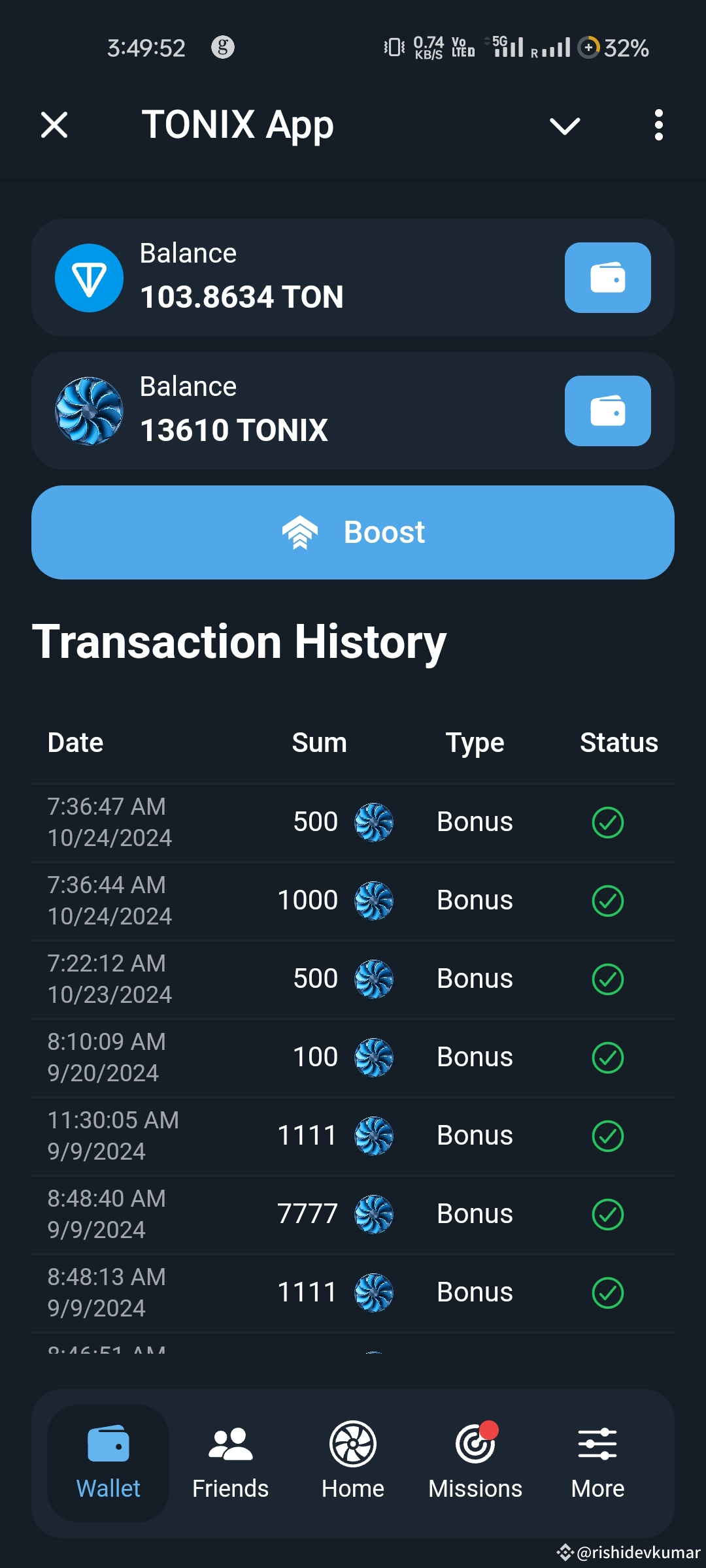Open the Missions tab

[x=474, y=1463]
